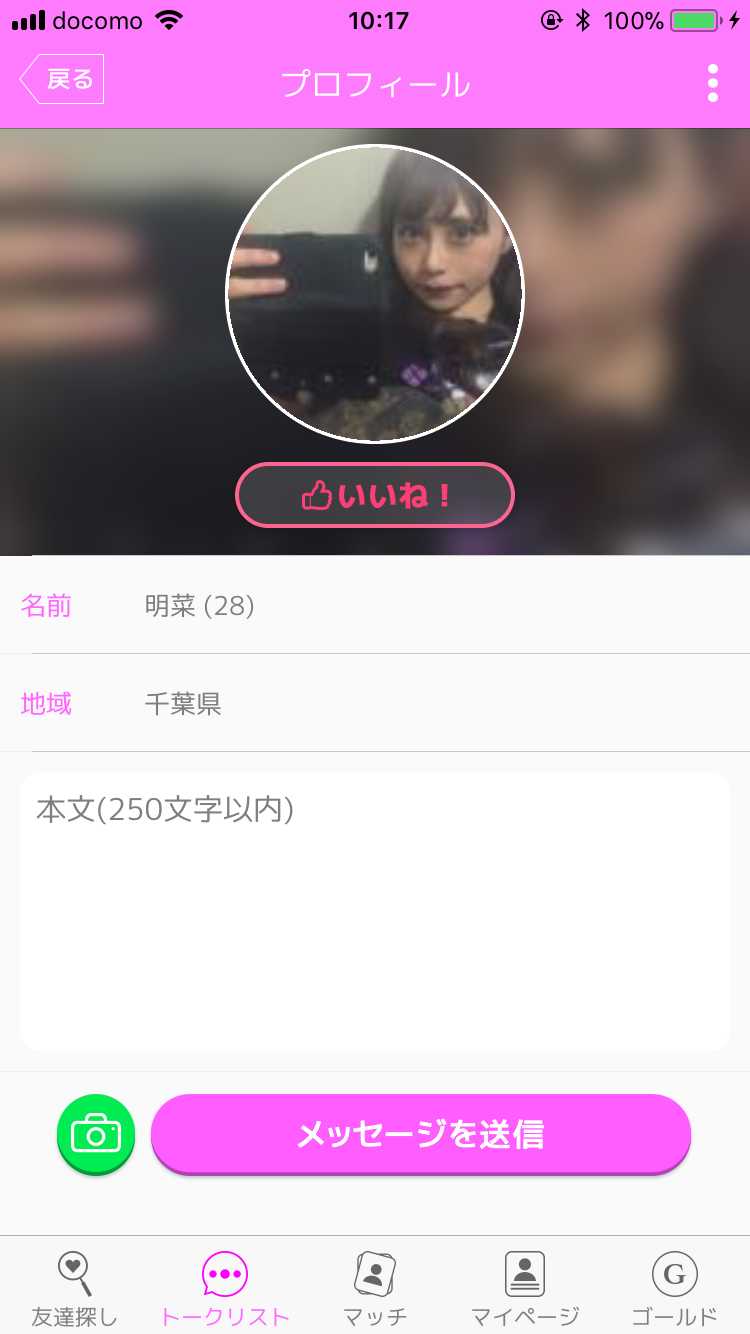
Task: Attach a photo with the camera button
Action: coord(96,1134)
